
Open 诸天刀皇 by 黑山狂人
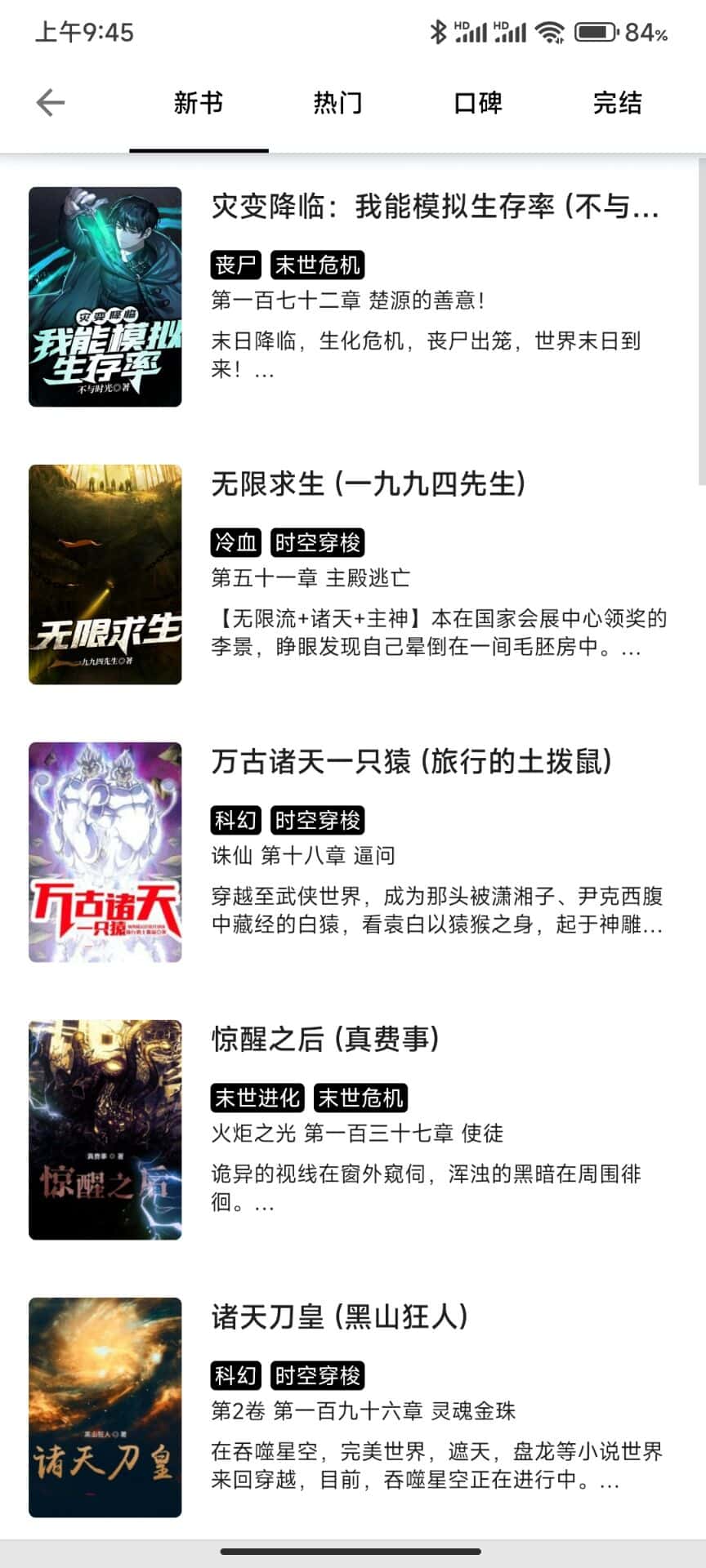point(339,1318)
